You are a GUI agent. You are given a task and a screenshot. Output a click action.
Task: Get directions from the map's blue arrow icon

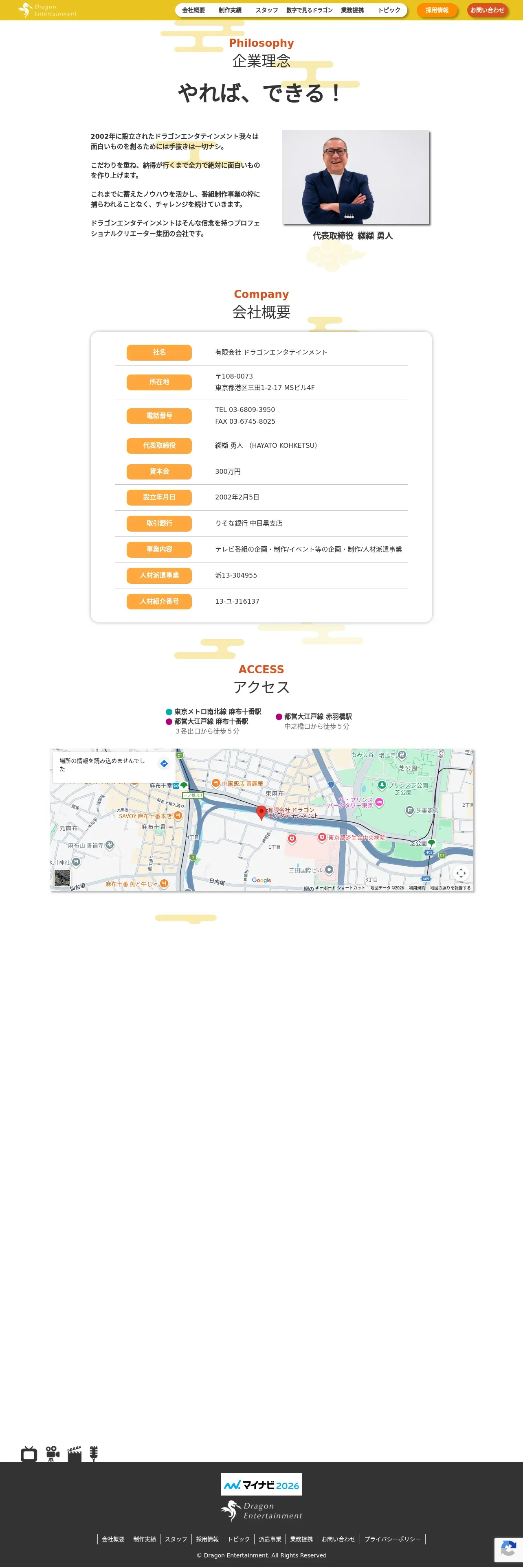point(164,763)
